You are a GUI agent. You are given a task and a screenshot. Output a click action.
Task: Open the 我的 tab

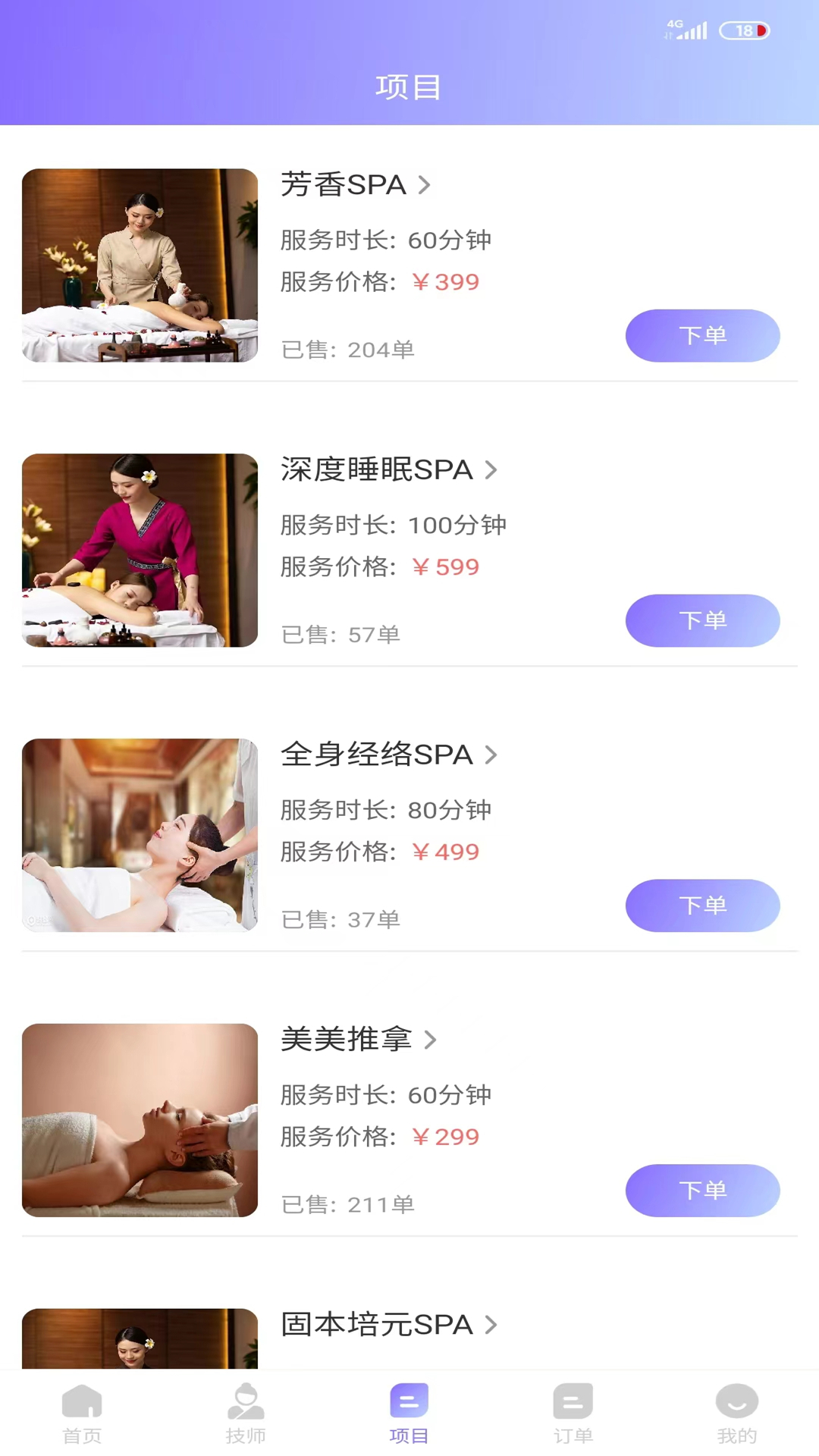[x=737, y=1414]
